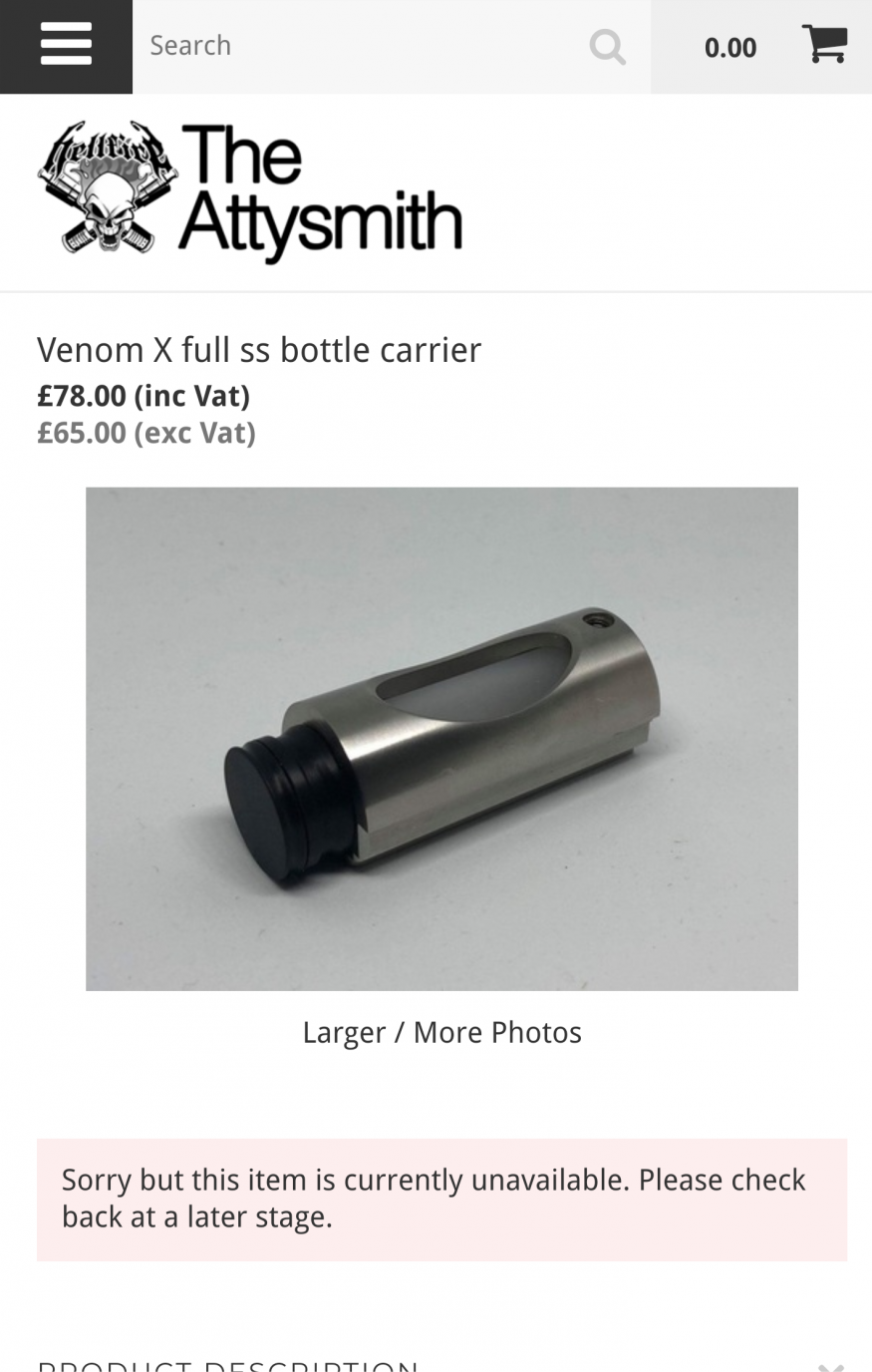Open the hamburger menu
This screenshot has height=1372, width=872.
[x=66, y=46]
